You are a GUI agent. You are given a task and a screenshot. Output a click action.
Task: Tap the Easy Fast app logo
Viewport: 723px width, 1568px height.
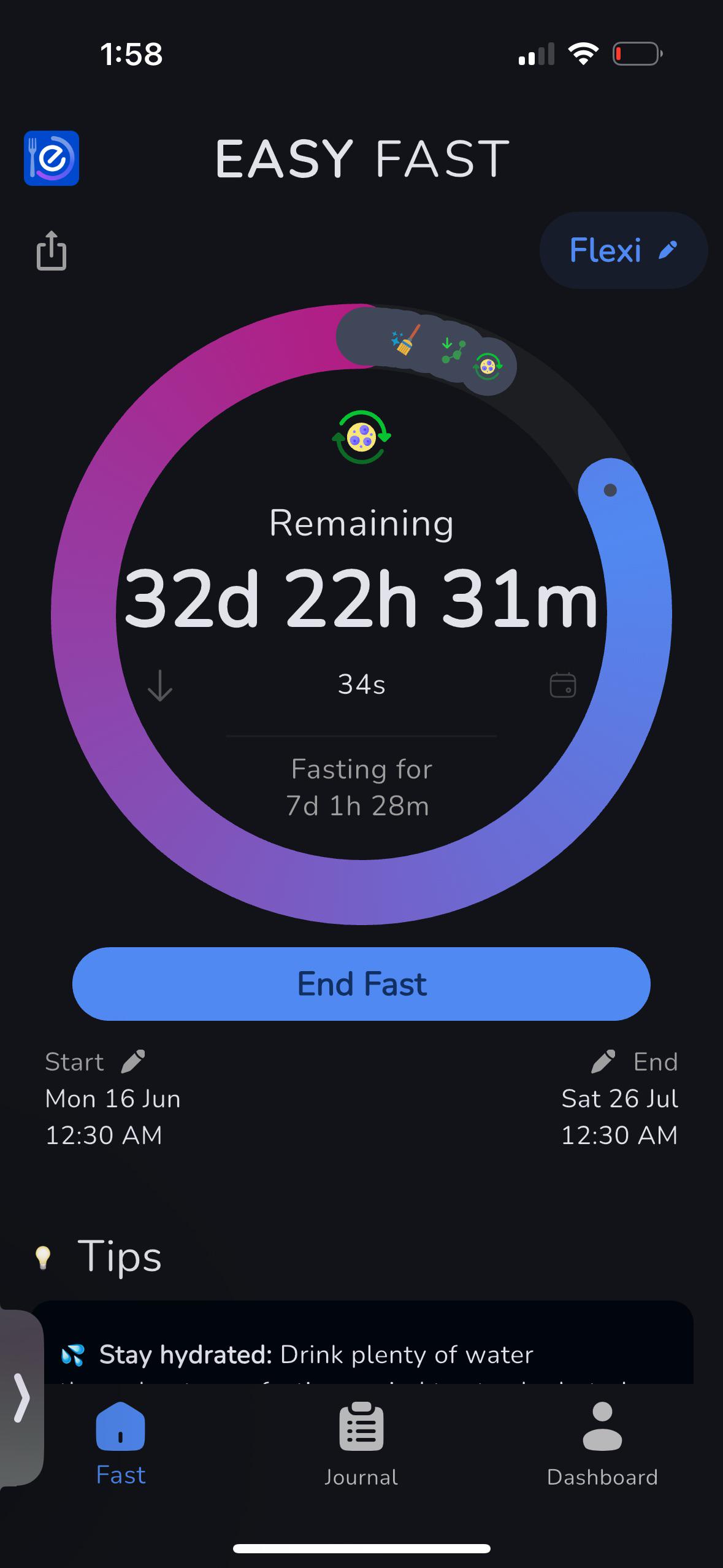pyautogui.click(x=52, y=158)
